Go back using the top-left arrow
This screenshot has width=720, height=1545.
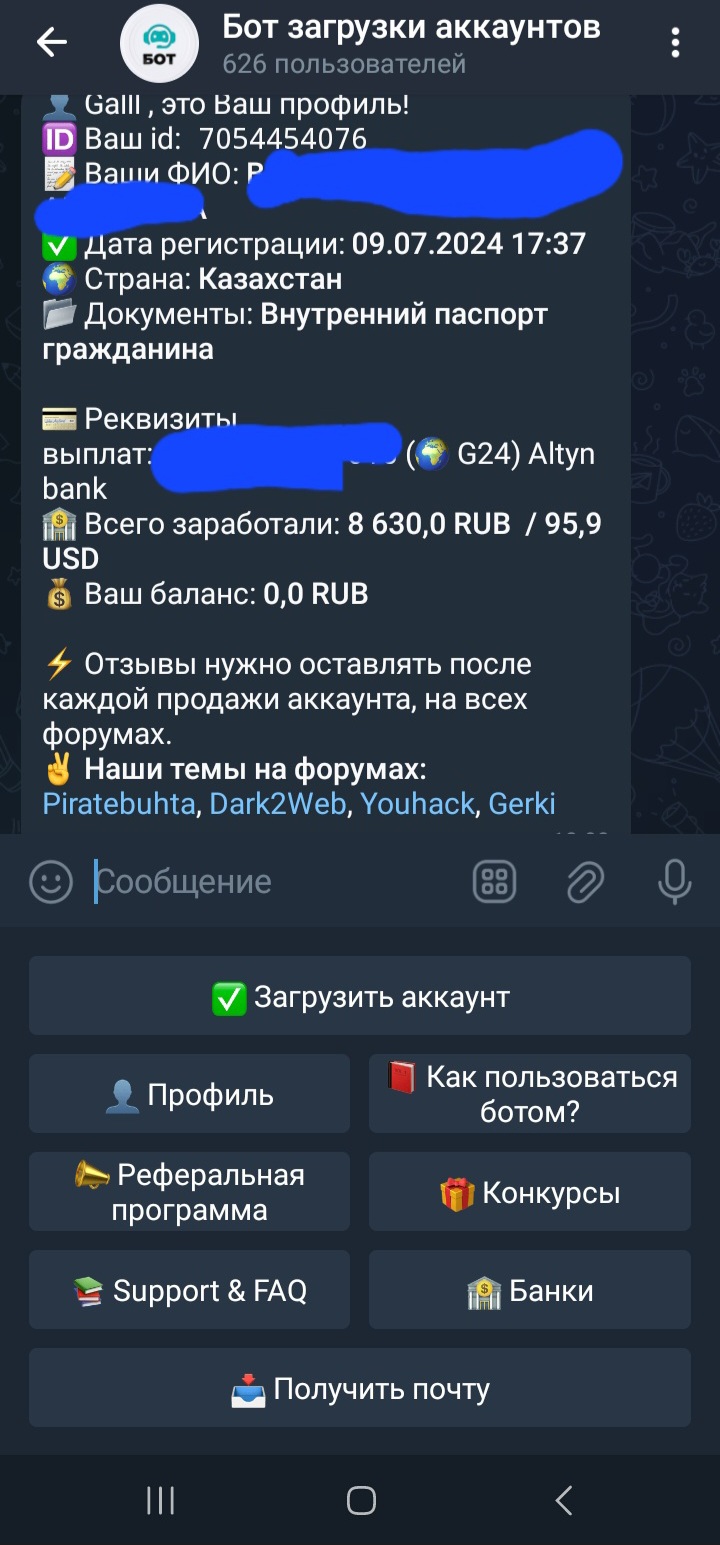point(51,42)
